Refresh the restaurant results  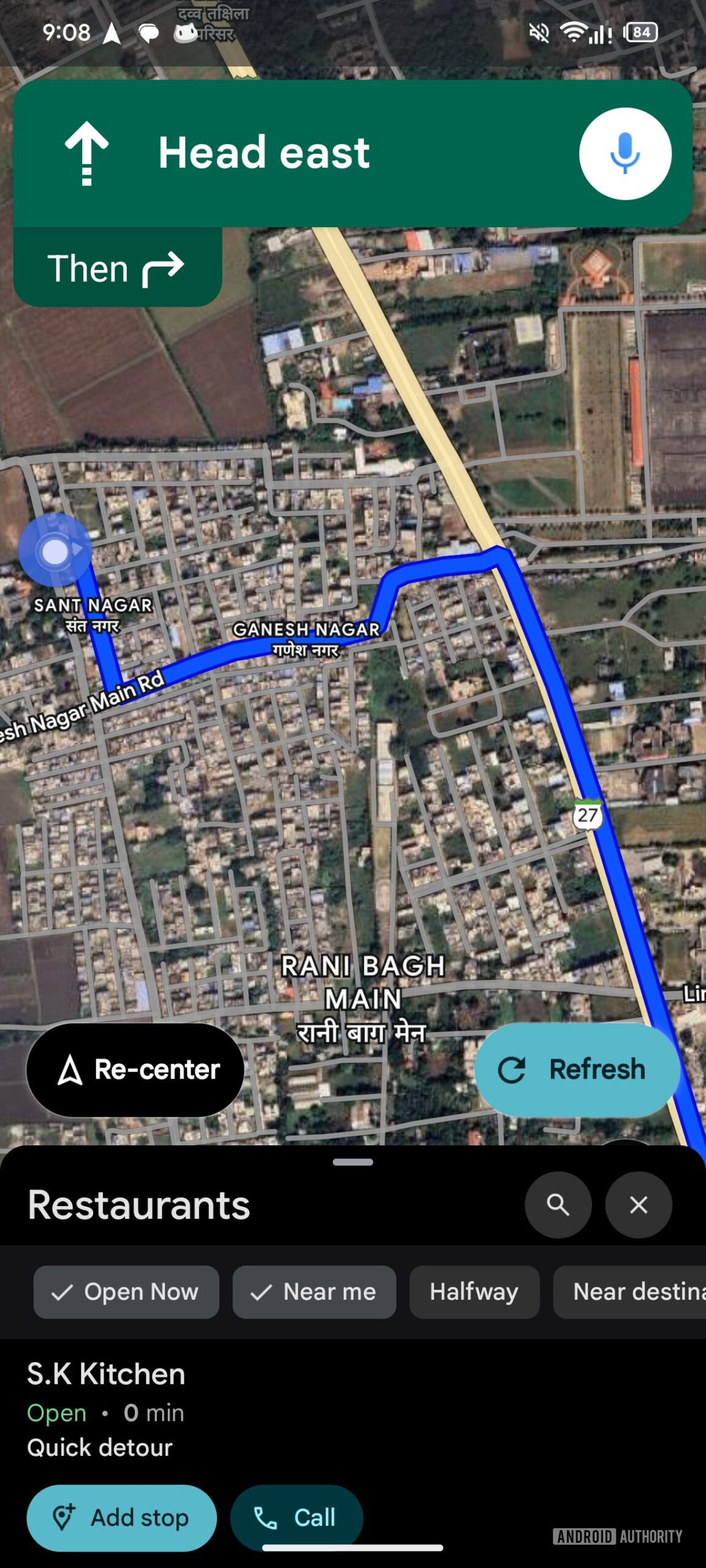pos(577,1069)
